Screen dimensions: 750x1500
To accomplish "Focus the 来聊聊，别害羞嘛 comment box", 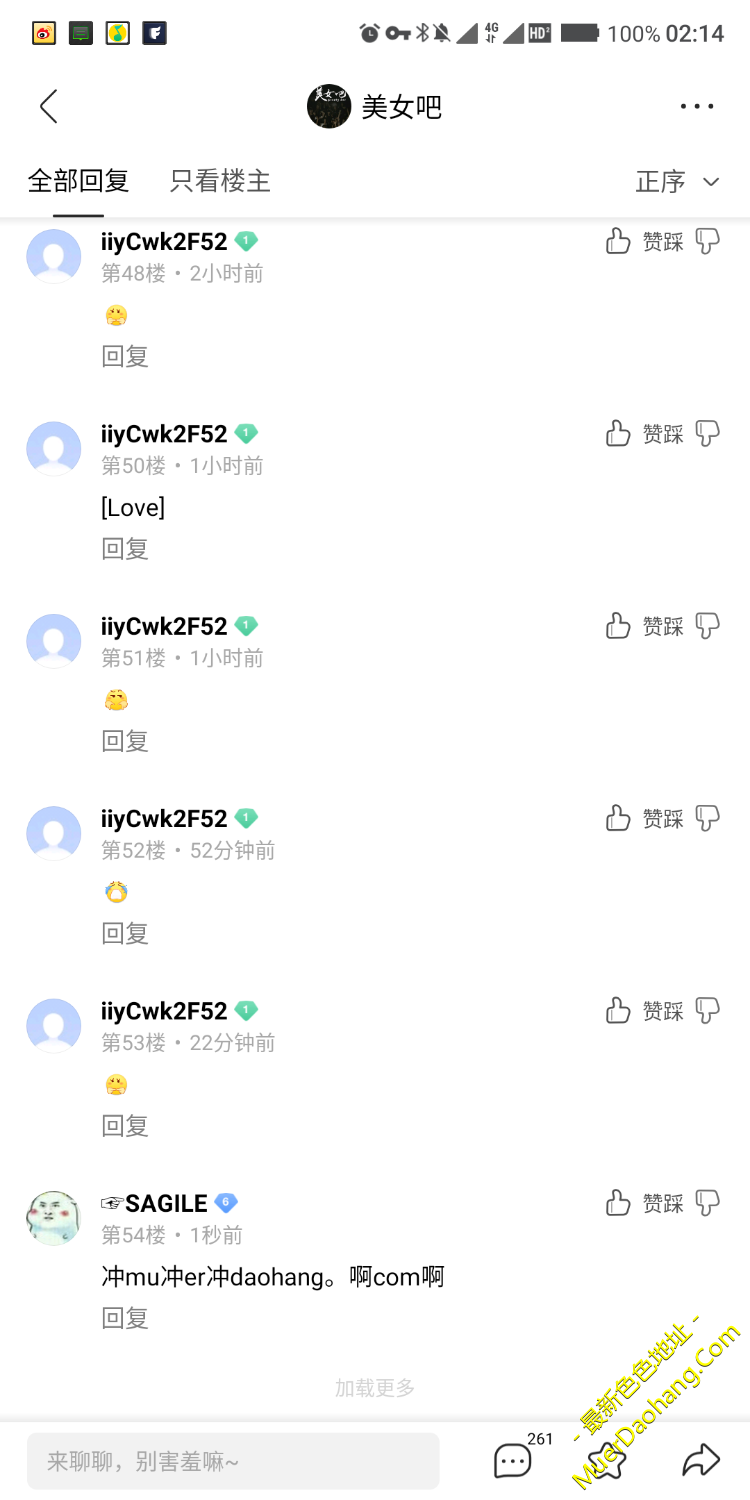I will click(x=232, y=1462).
